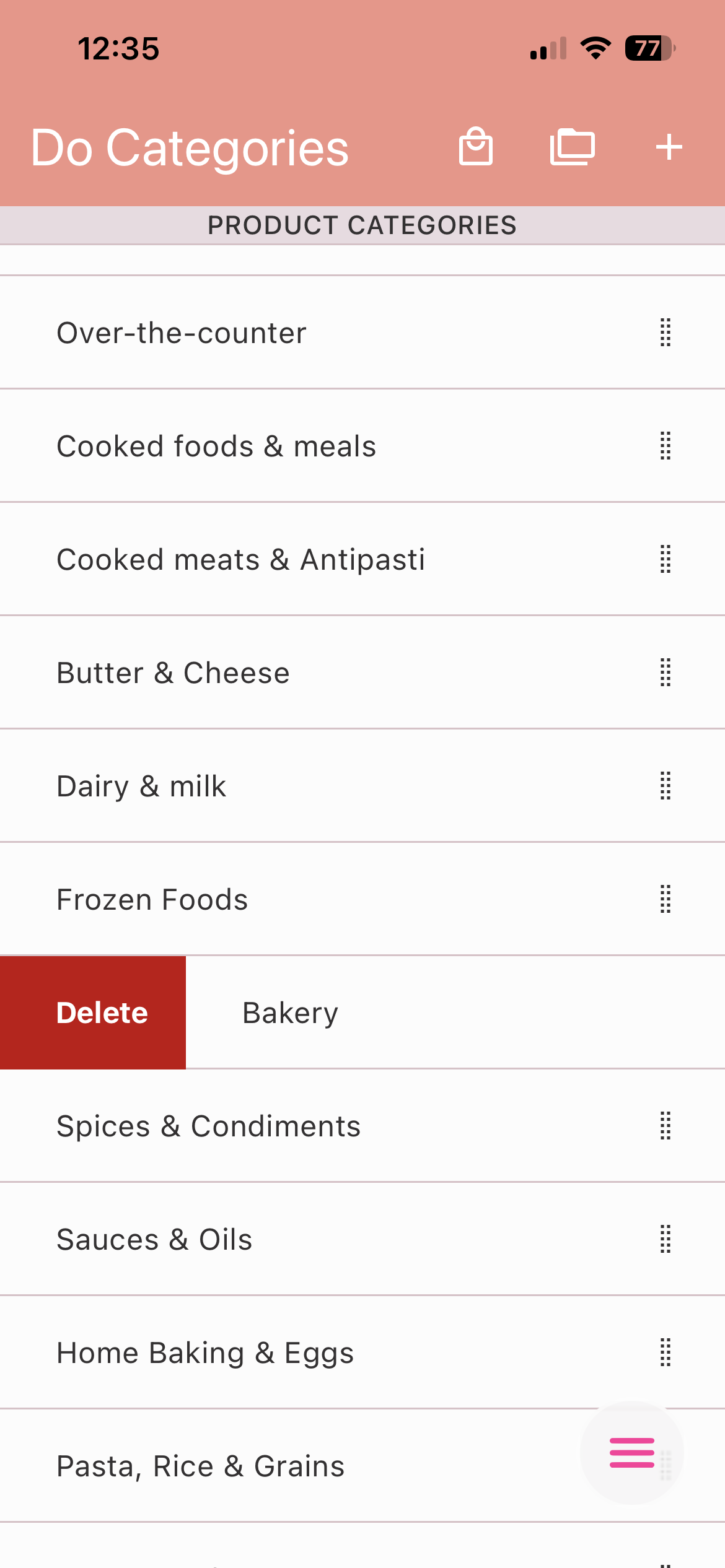This screenshot has height=1568, width=725.
Task: Choose the Butter & Cheese row
Action: coord(173,673)
